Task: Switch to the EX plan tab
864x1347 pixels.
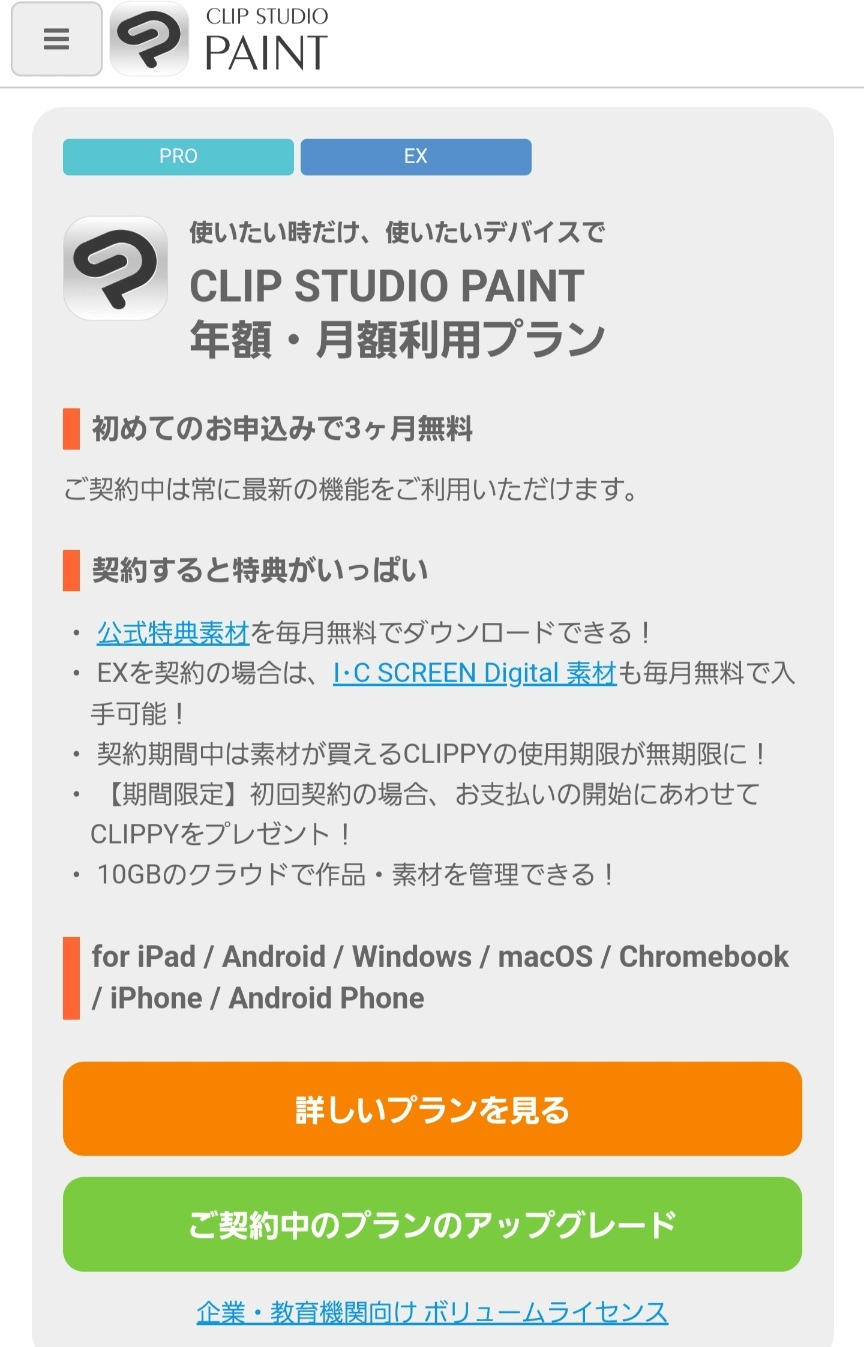Action: [415, 156]
